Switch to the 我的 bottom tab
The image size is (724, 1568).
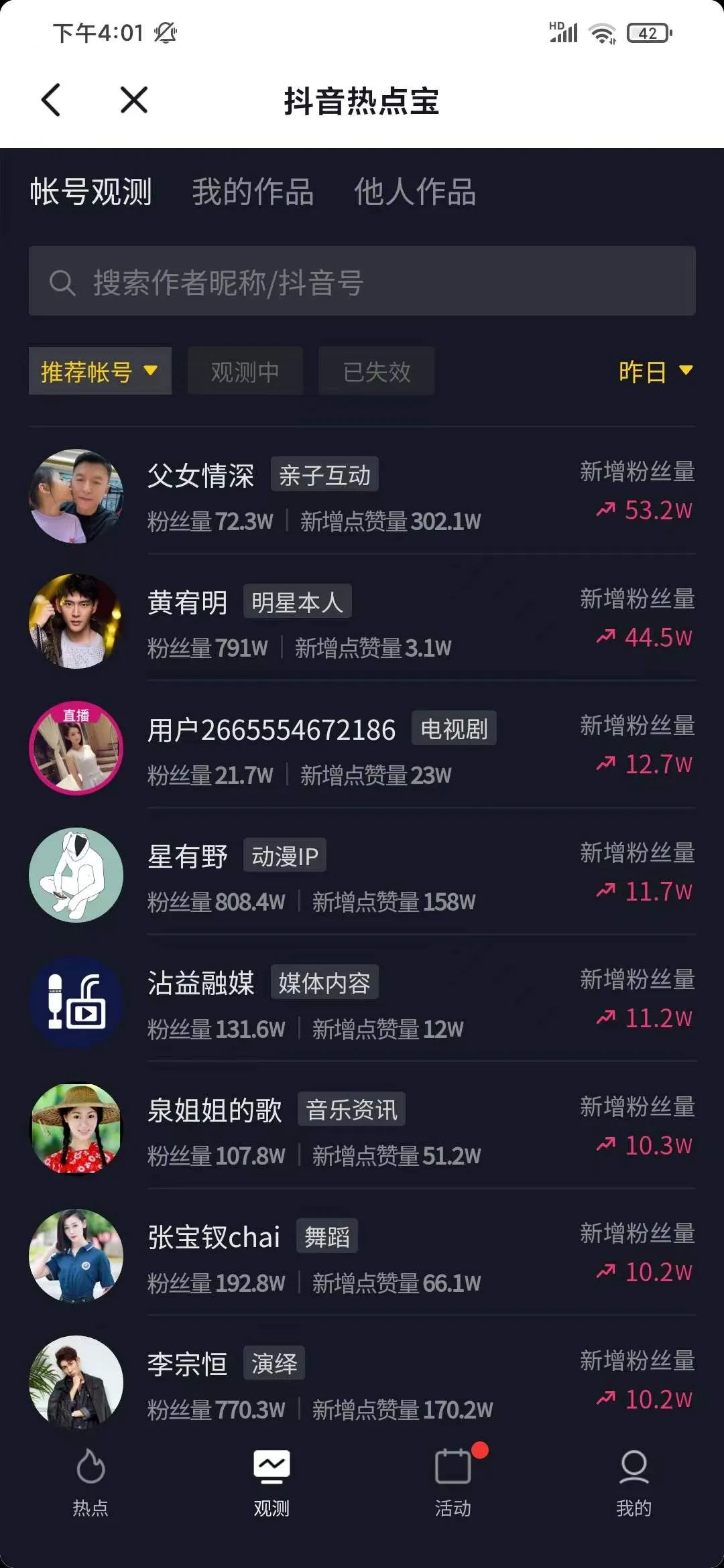click(633, 1482)
